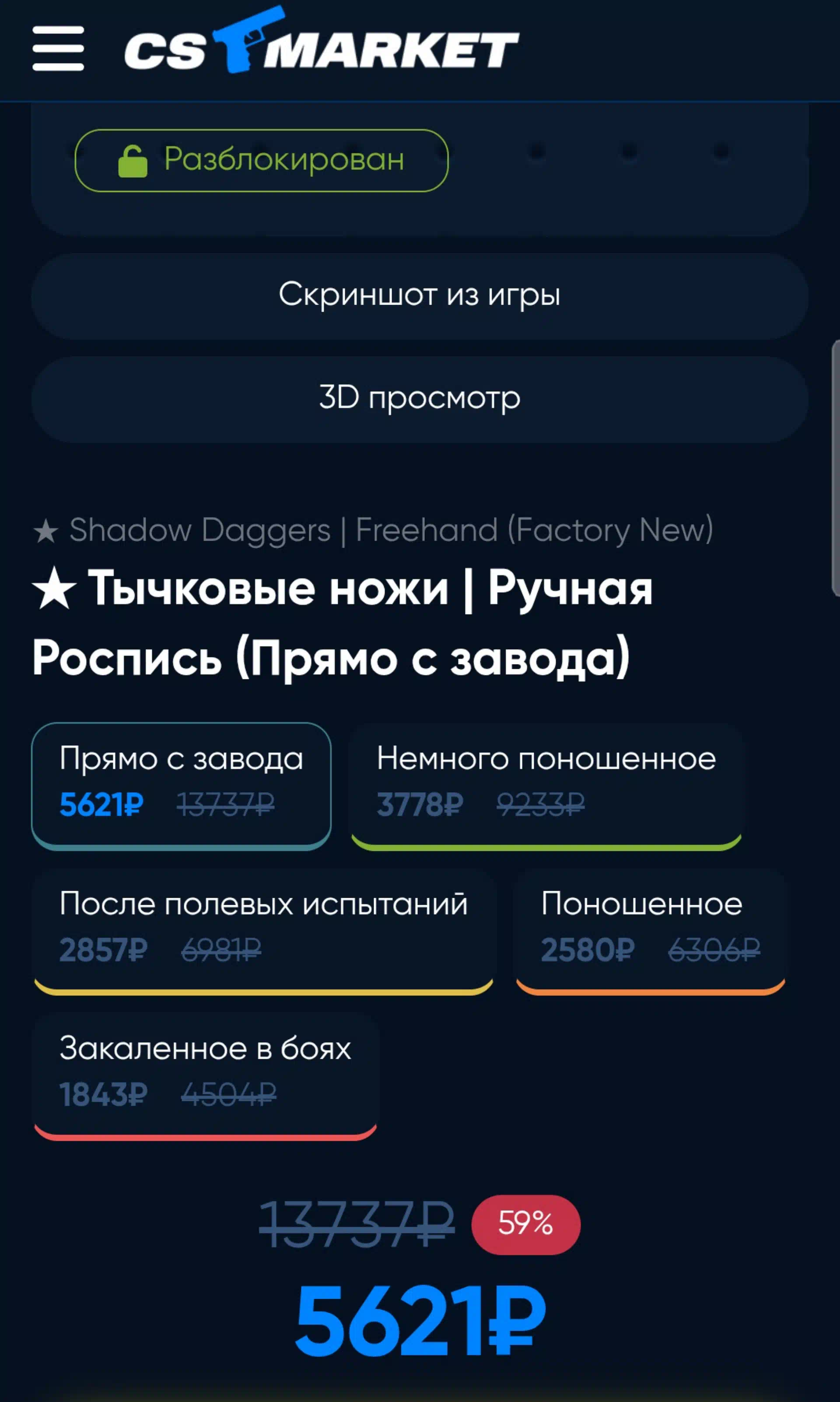Switch to Немного поношенное condition

546,786
